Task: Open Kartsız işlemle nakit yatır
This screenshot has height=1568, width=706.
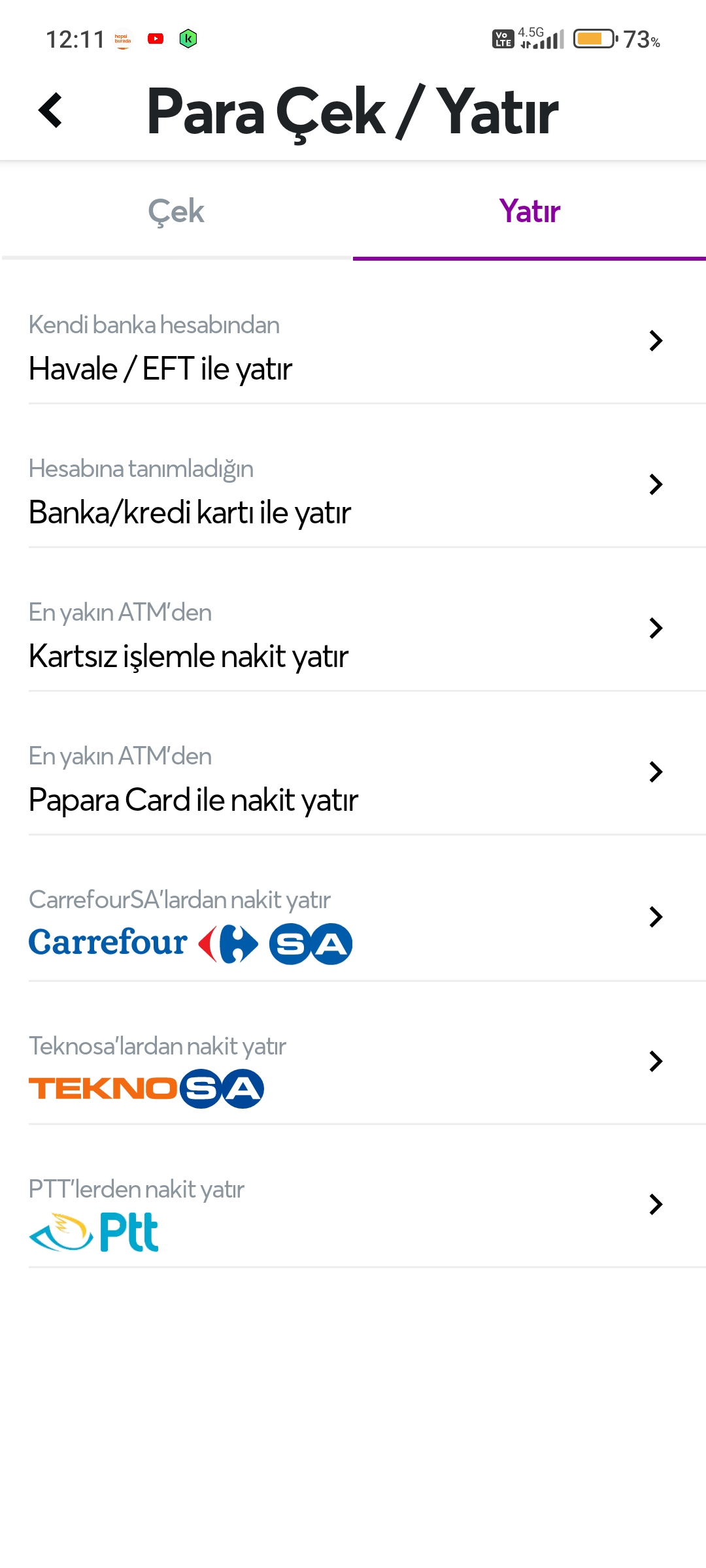Action: tap(346, 635)
